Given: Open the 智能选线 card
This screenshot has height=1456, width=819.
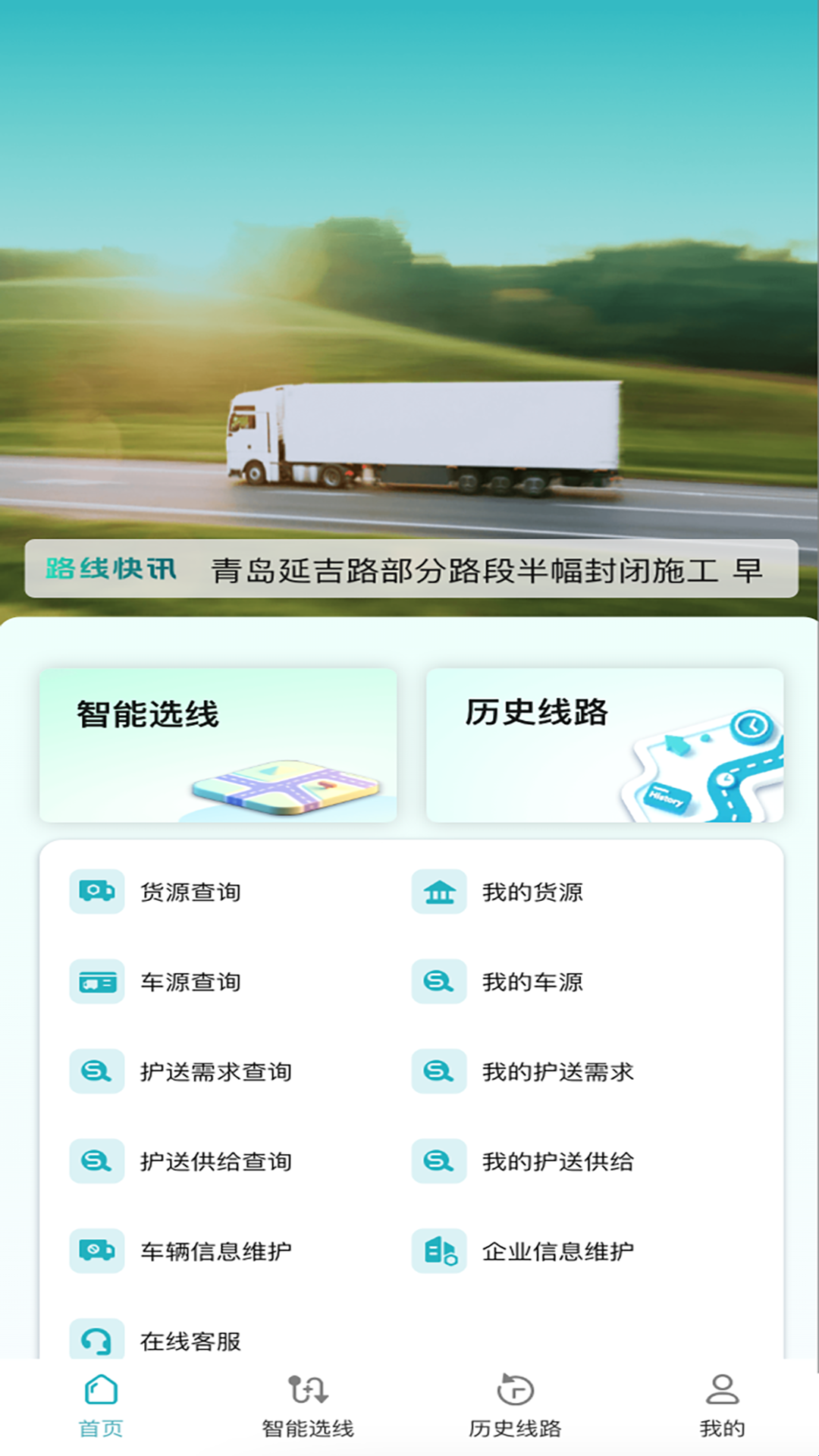Looking at the screenshot, I should pyautogui.click(x=218, y=745).
